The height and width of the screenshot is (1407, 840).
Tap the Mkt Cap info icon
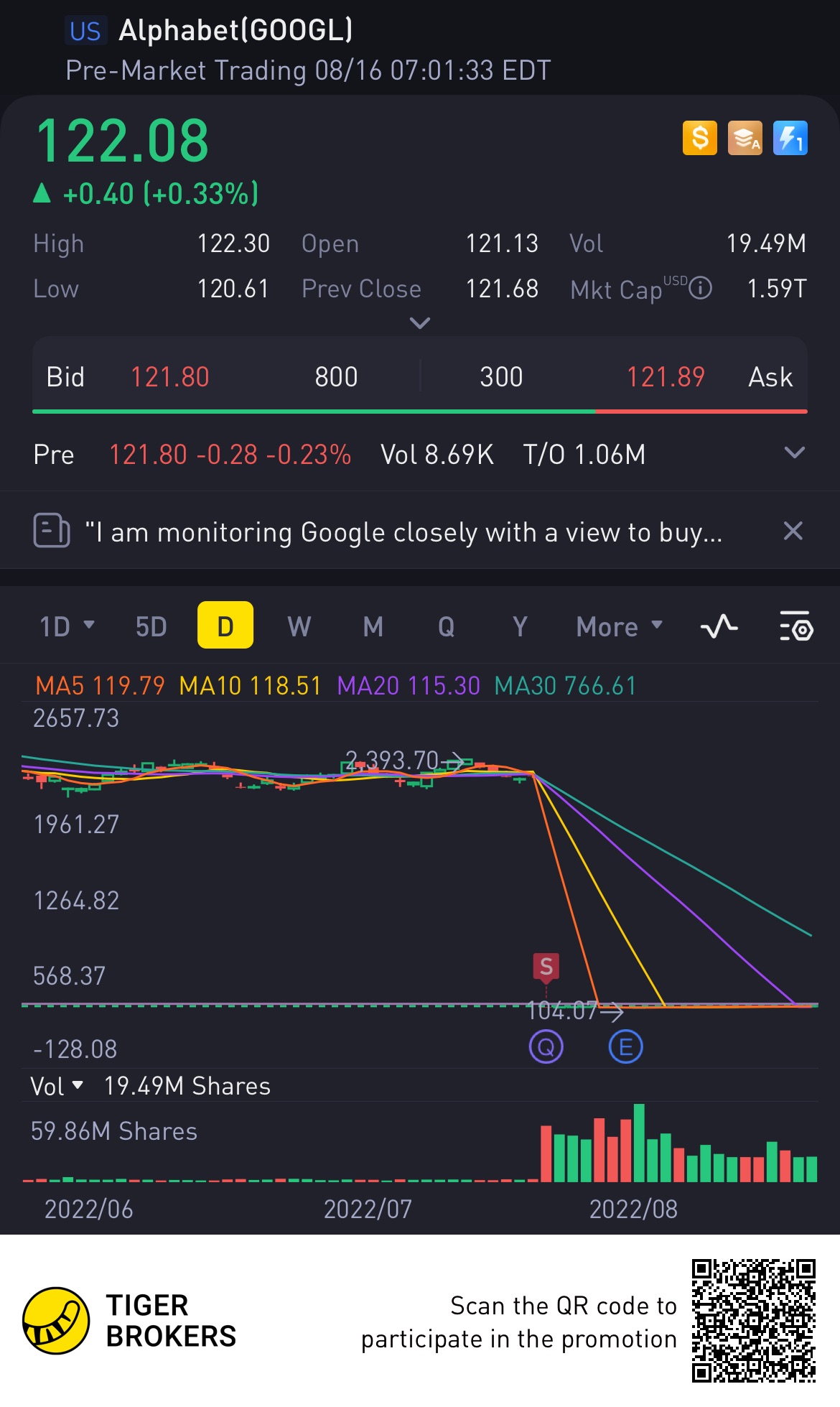tap(700, 288)
